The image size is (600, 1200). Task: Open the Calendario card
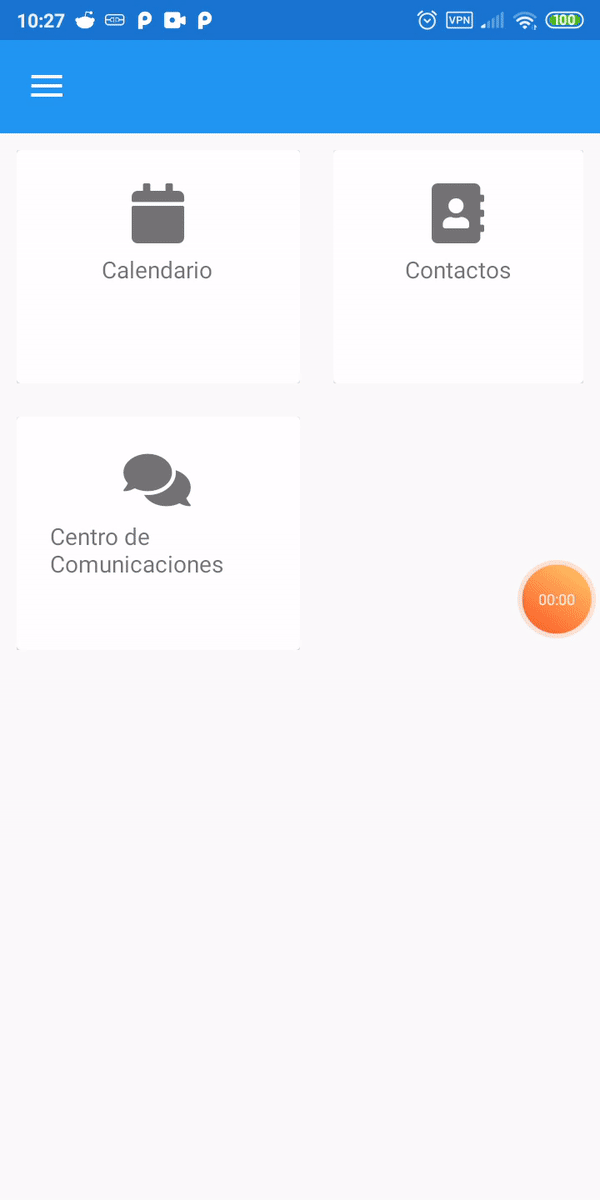point(158,267)
